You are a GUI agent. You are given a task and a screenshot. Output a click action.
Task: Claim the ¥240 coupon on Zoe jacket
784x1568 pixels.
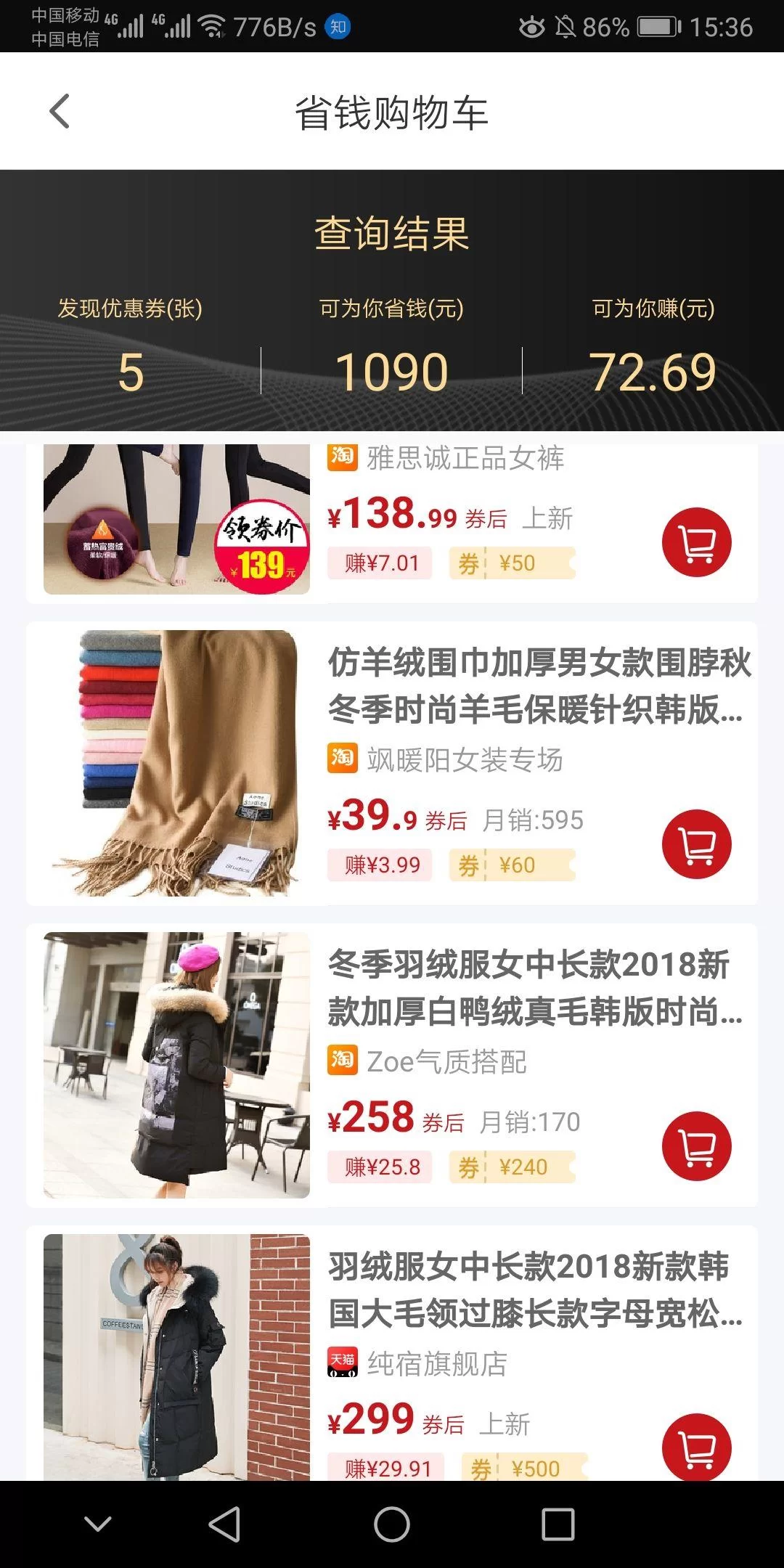click(513, 1167)
